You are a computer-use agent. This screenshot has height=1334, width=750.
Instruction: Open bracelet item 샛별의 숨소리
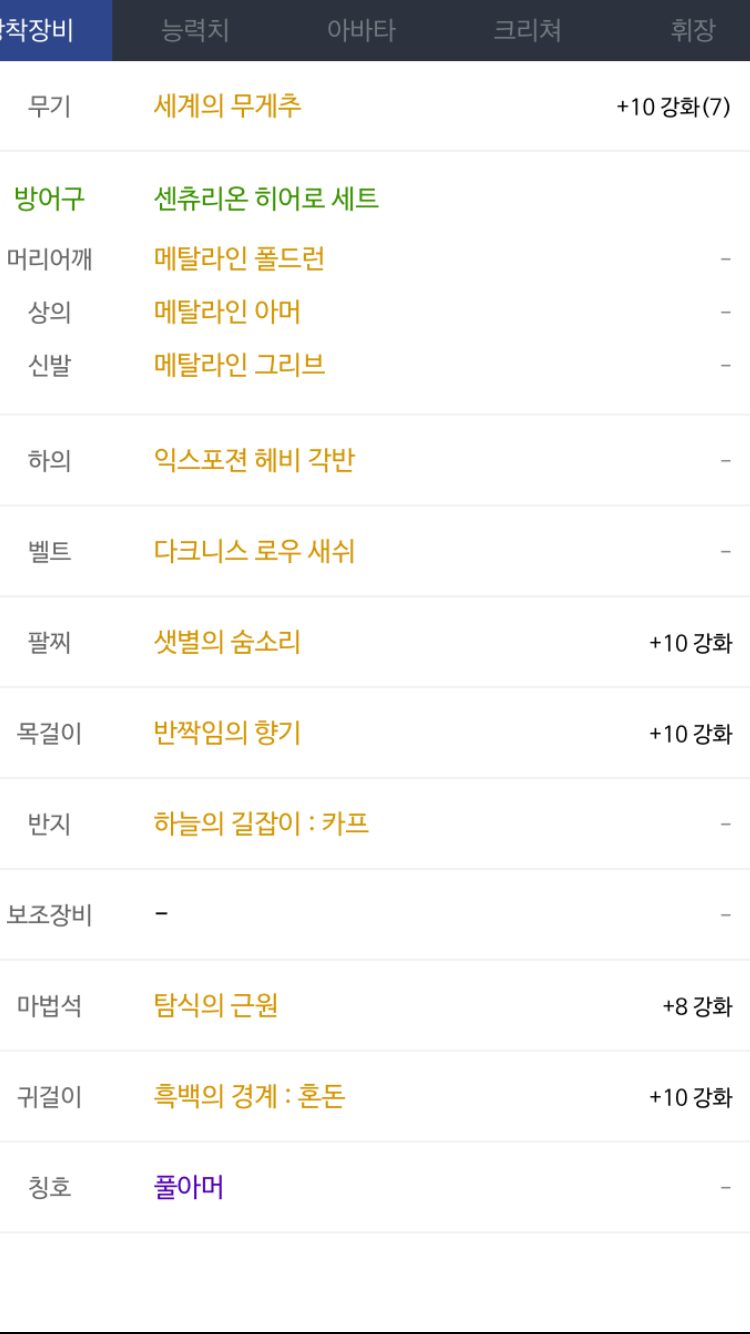(227, 642)
